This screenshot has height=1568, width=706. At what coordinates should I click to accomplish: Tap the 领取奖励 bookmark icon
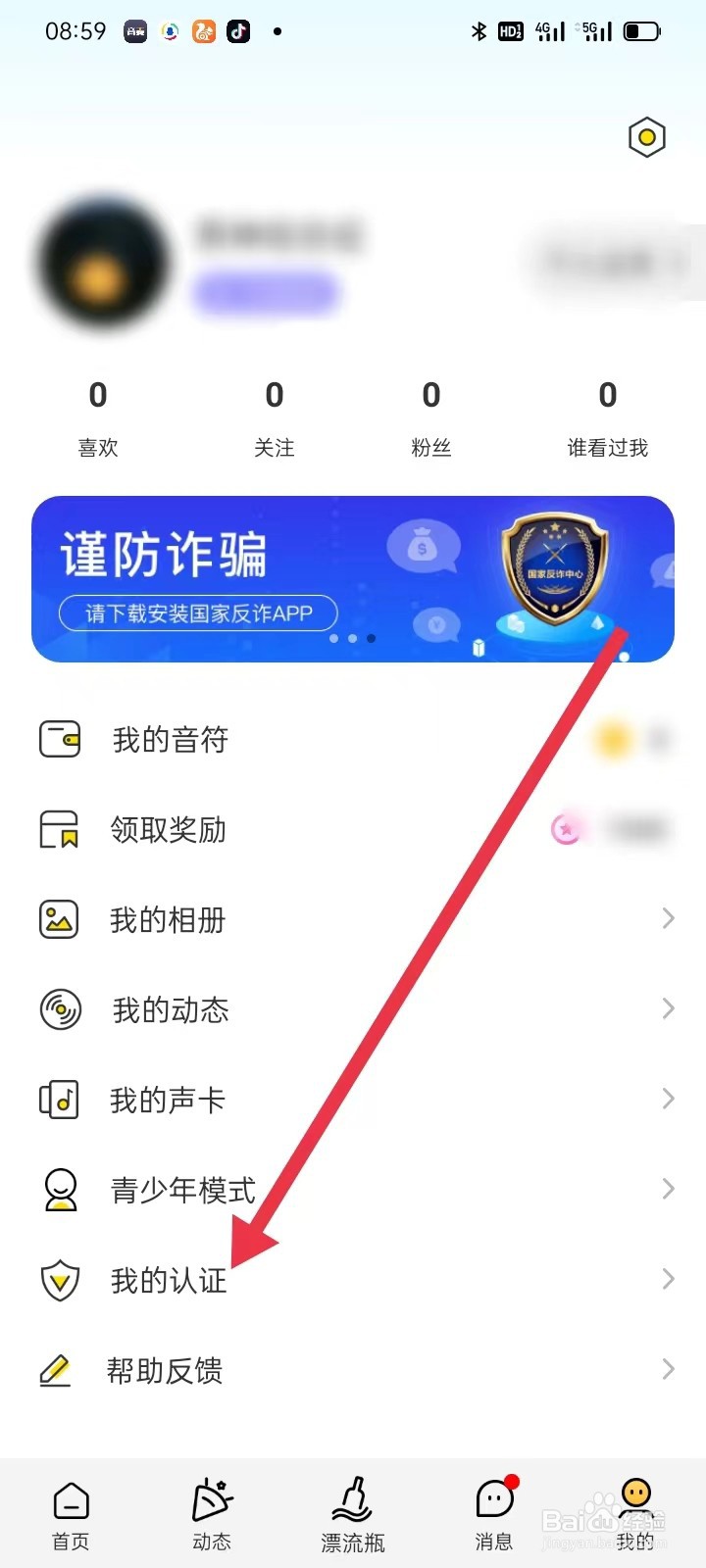(x=61, y=829)
